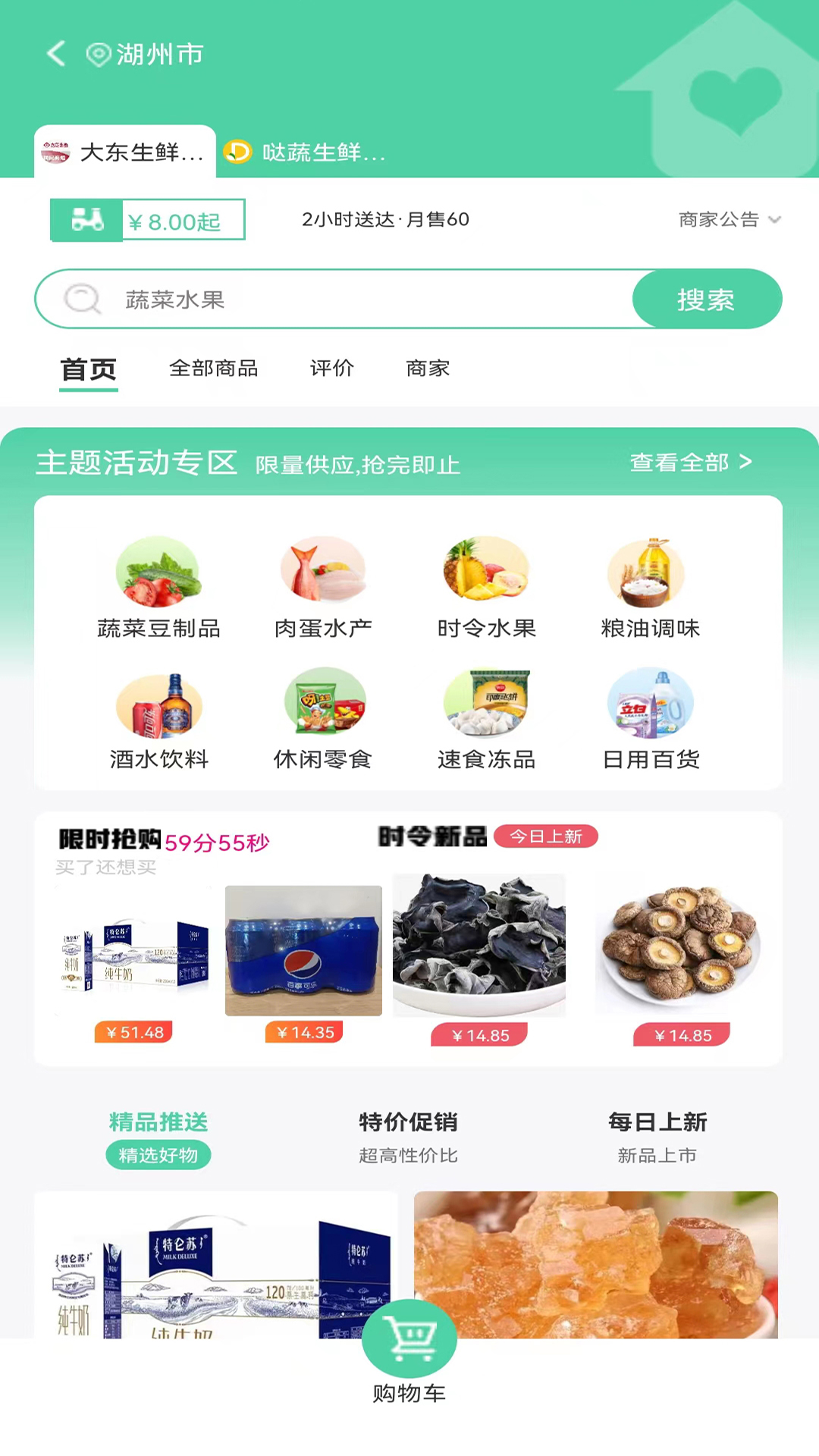Select the 商家 tab
Screen dimensions: 819x1456
point(428,369)
